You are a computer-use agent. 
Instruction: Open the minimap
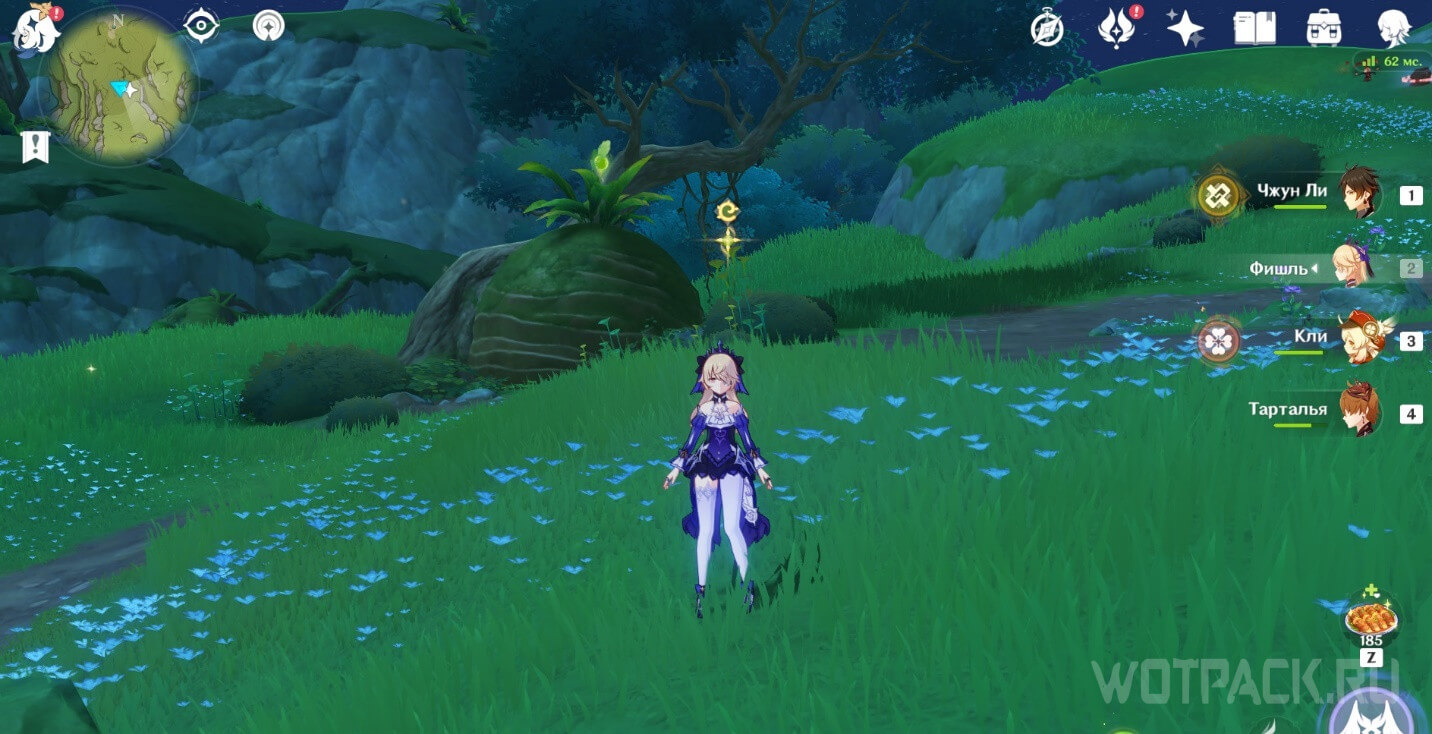[121, 88]
